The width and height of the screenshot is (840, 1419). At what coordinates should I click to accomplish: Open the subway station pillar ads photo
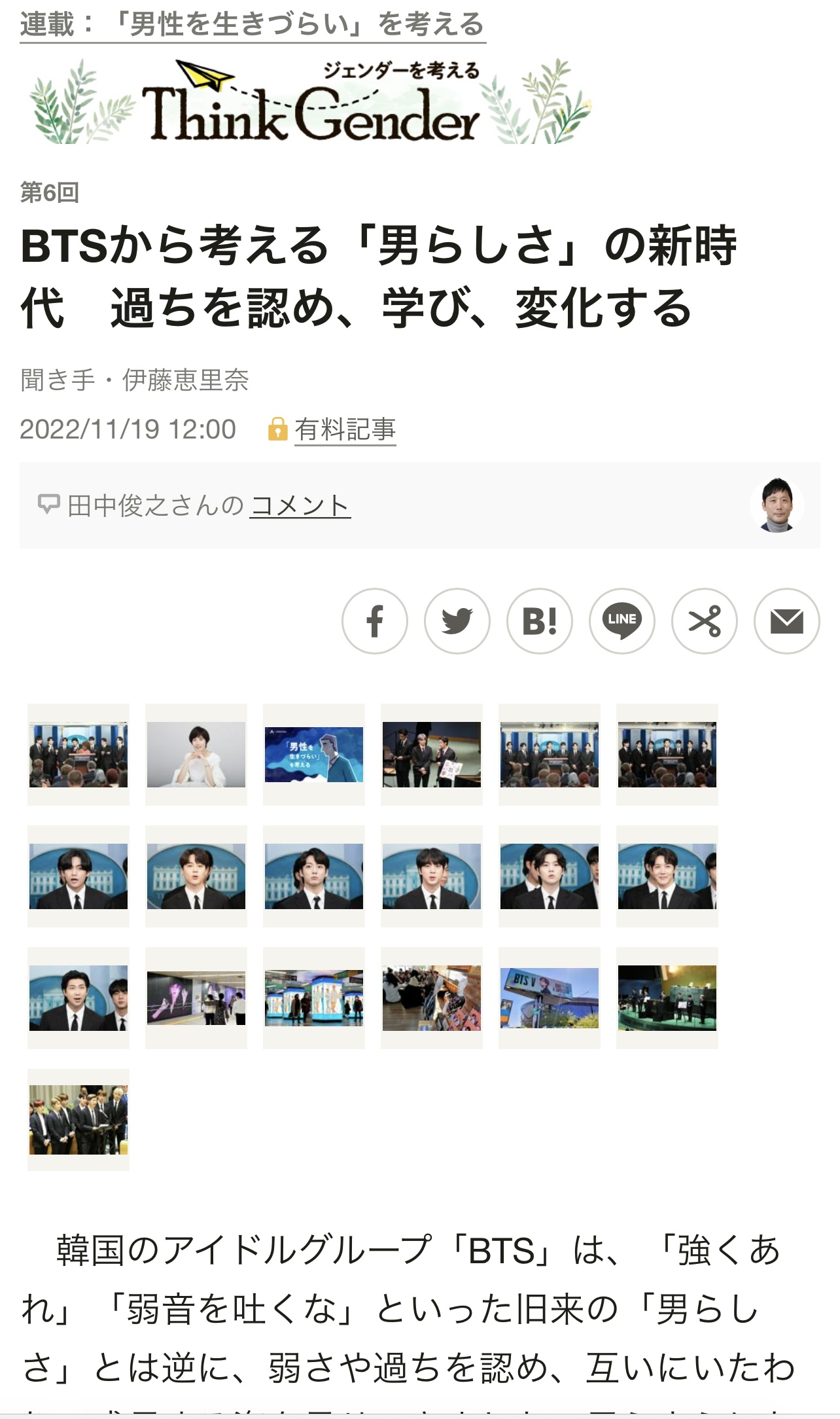tap(314, 998)
